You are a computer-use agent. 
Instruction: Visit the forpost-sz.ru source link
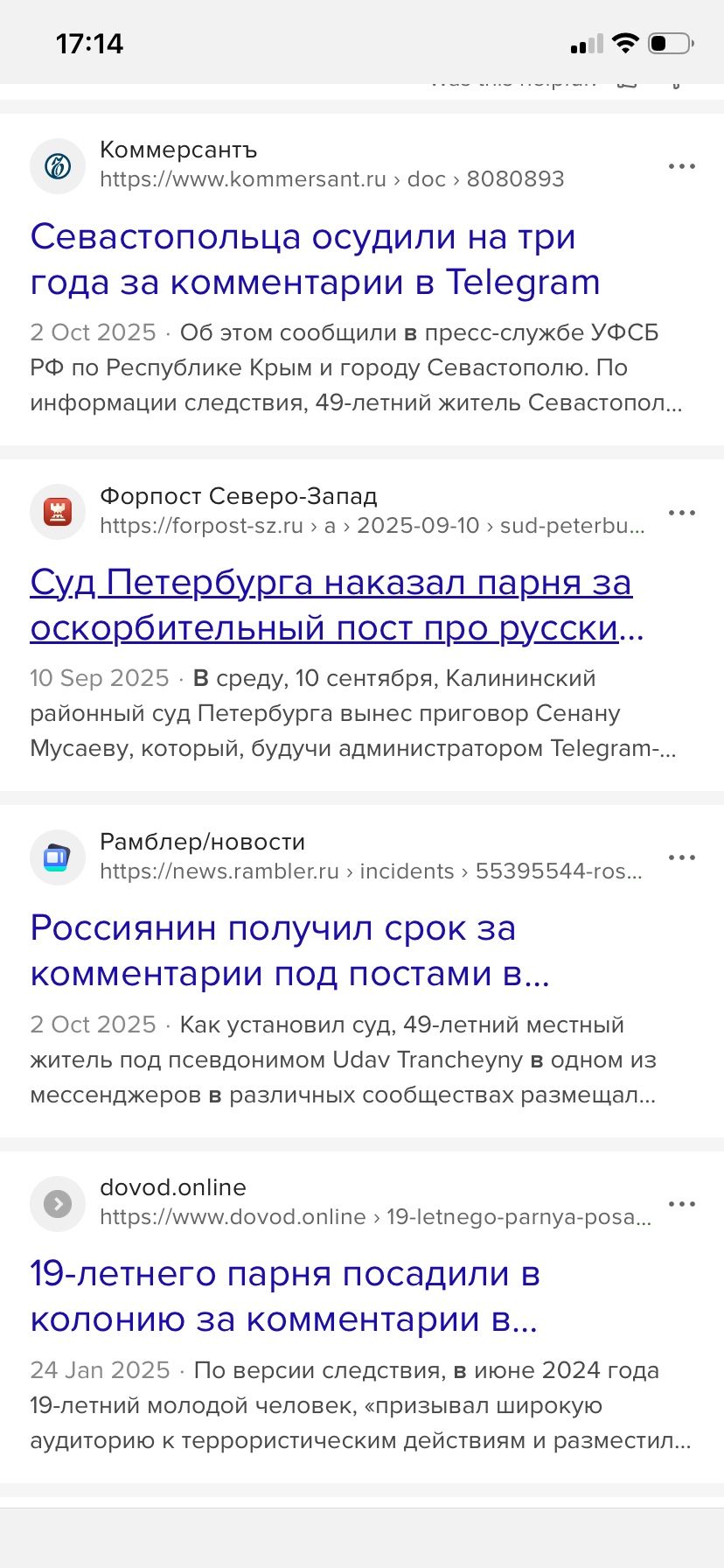tap(372, 526)
